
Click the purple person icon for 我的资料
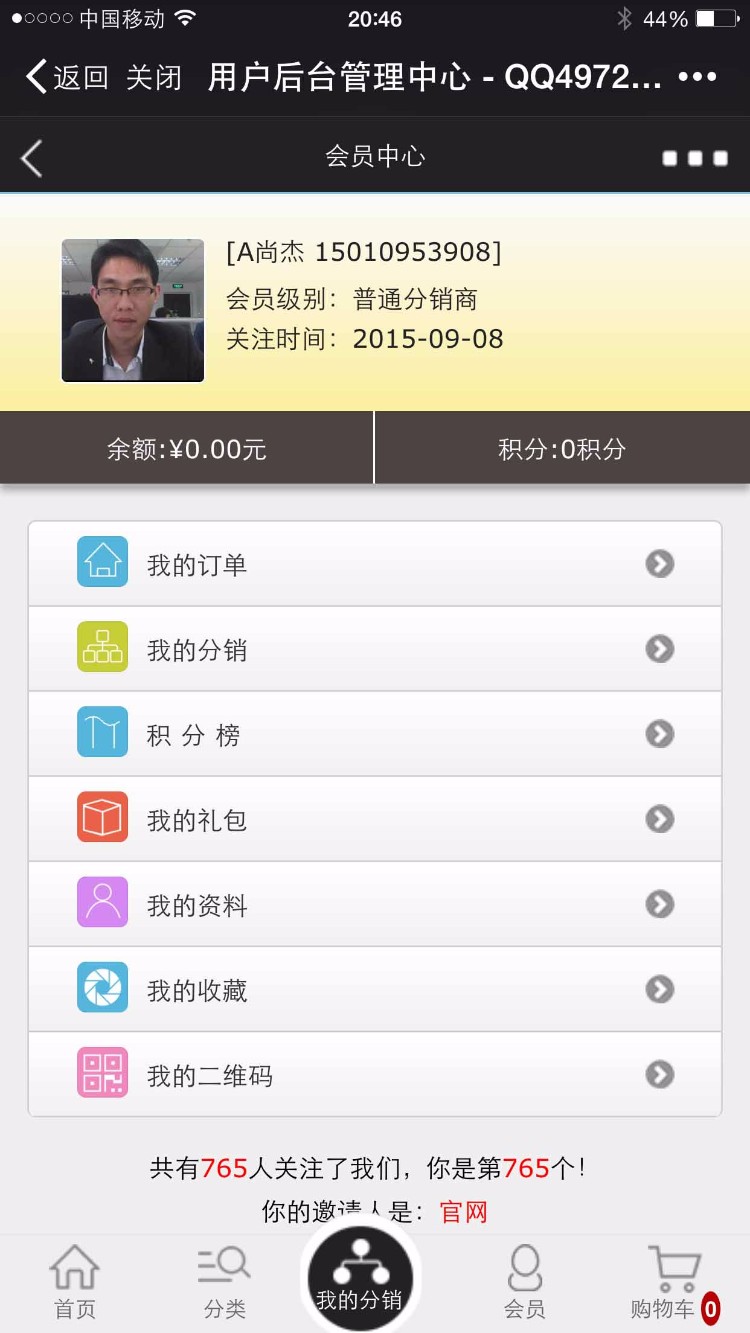(x=101, y=903)
